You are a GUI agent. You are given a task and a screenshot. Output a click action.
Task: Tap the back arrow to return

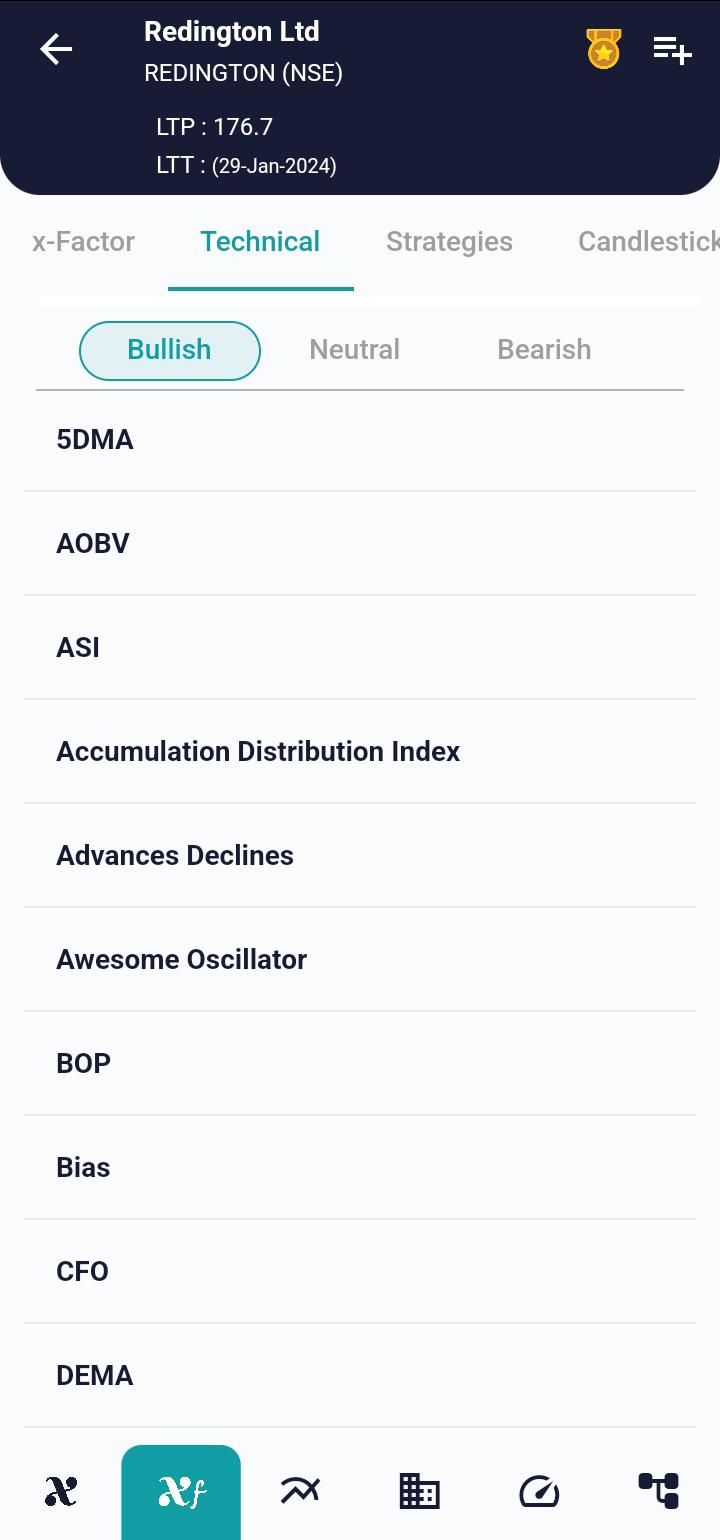56,49
